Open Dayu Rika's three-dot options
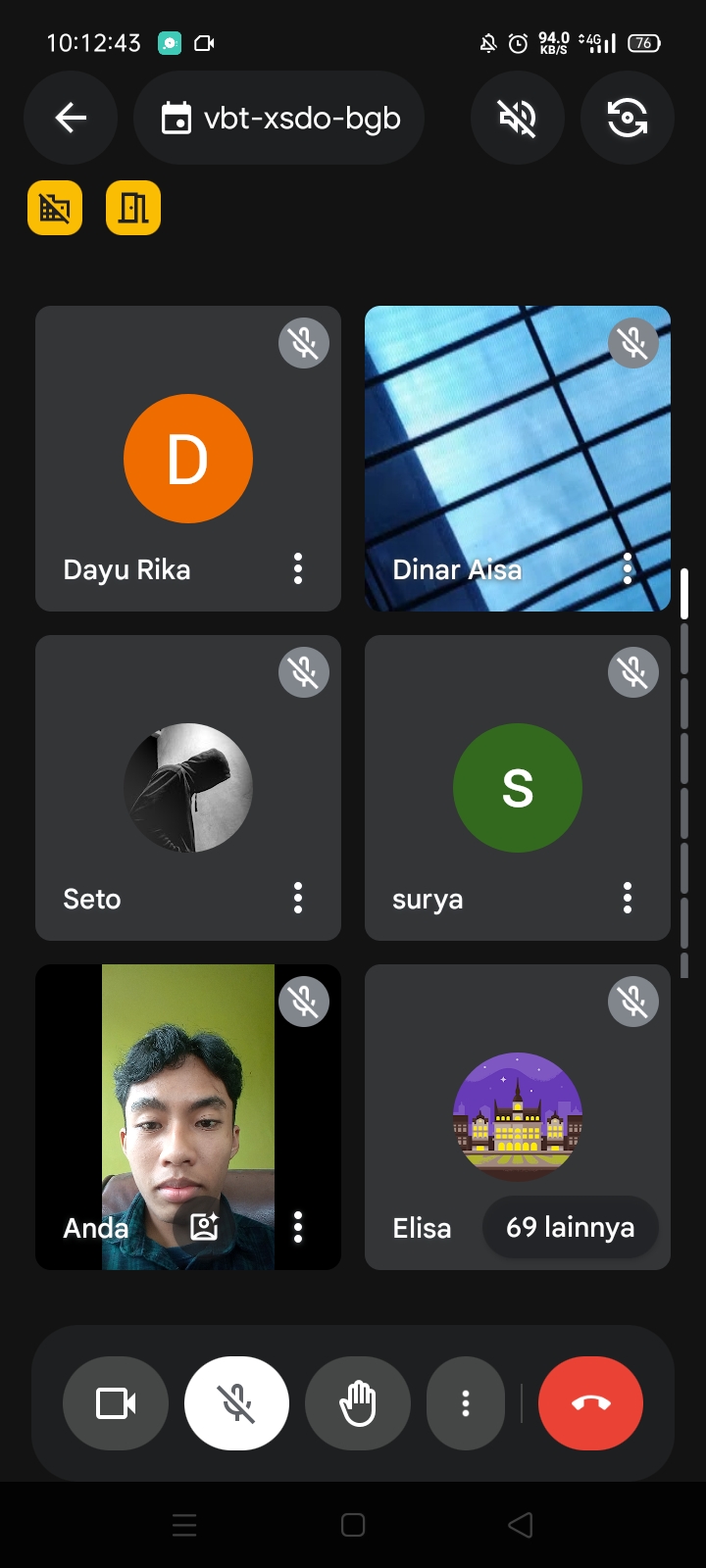706x1568 pixels. coord(298,568)
